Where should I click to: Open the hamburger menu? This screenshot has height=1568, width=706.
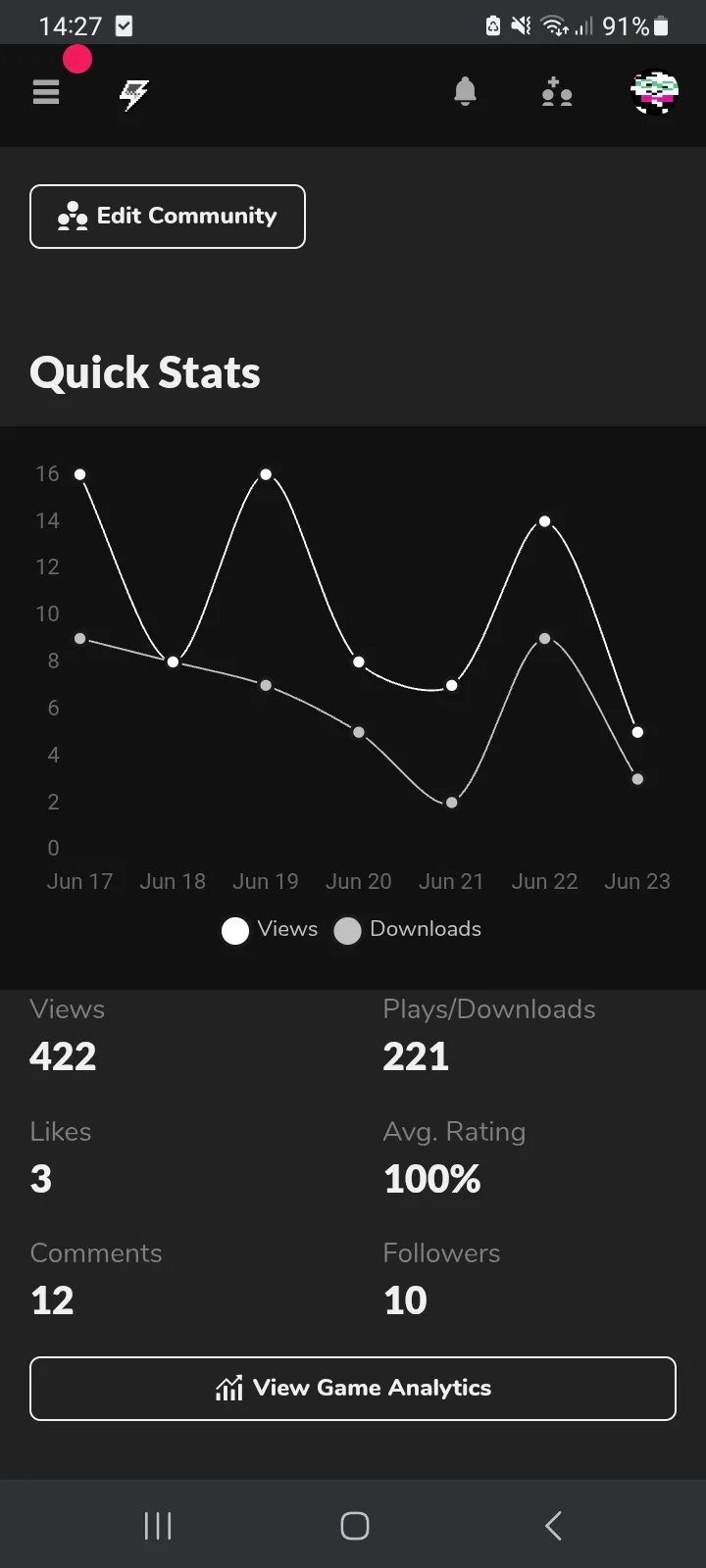point(46,93)
